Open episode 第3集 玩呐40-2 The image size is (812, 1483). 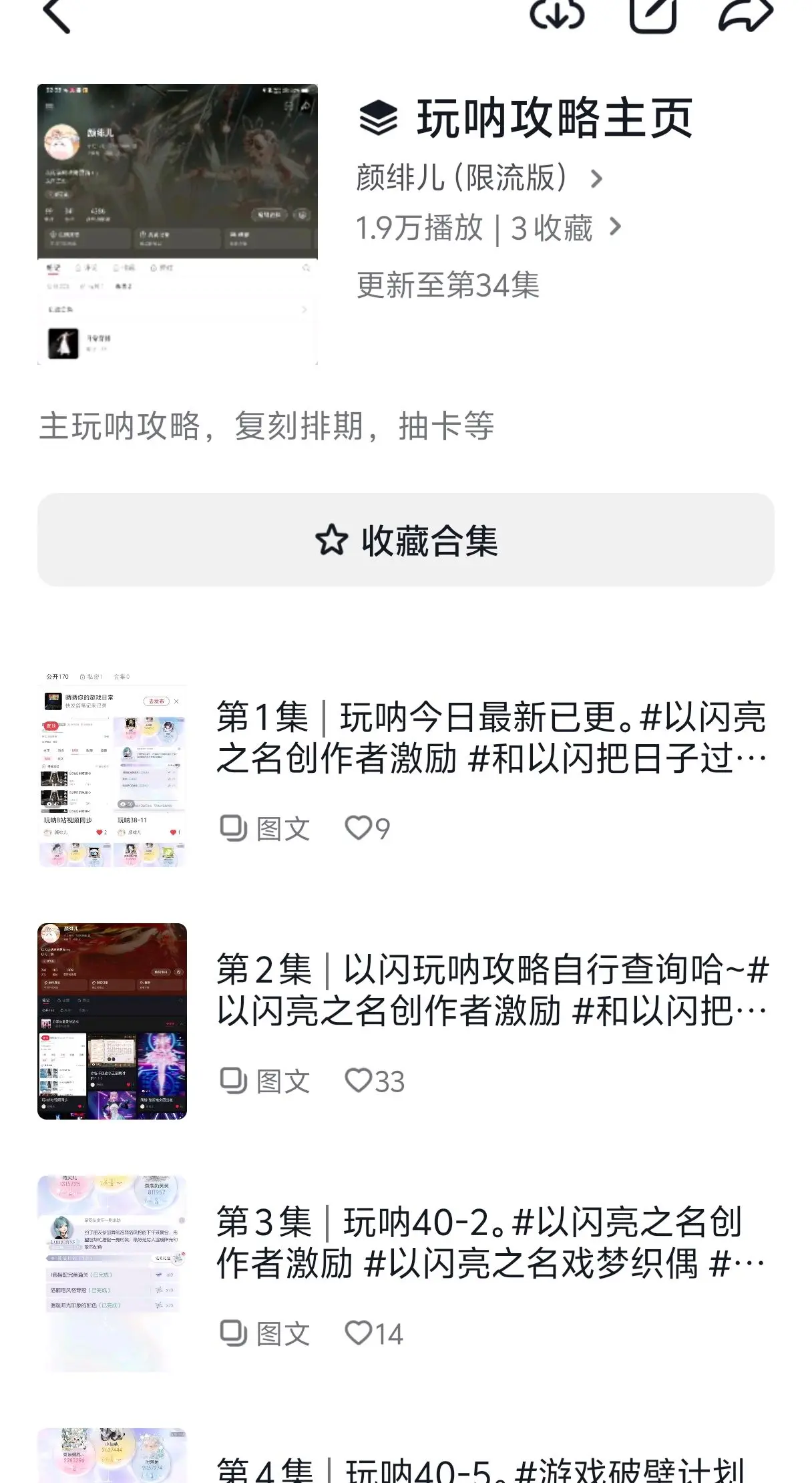[x=406, y=1274]
